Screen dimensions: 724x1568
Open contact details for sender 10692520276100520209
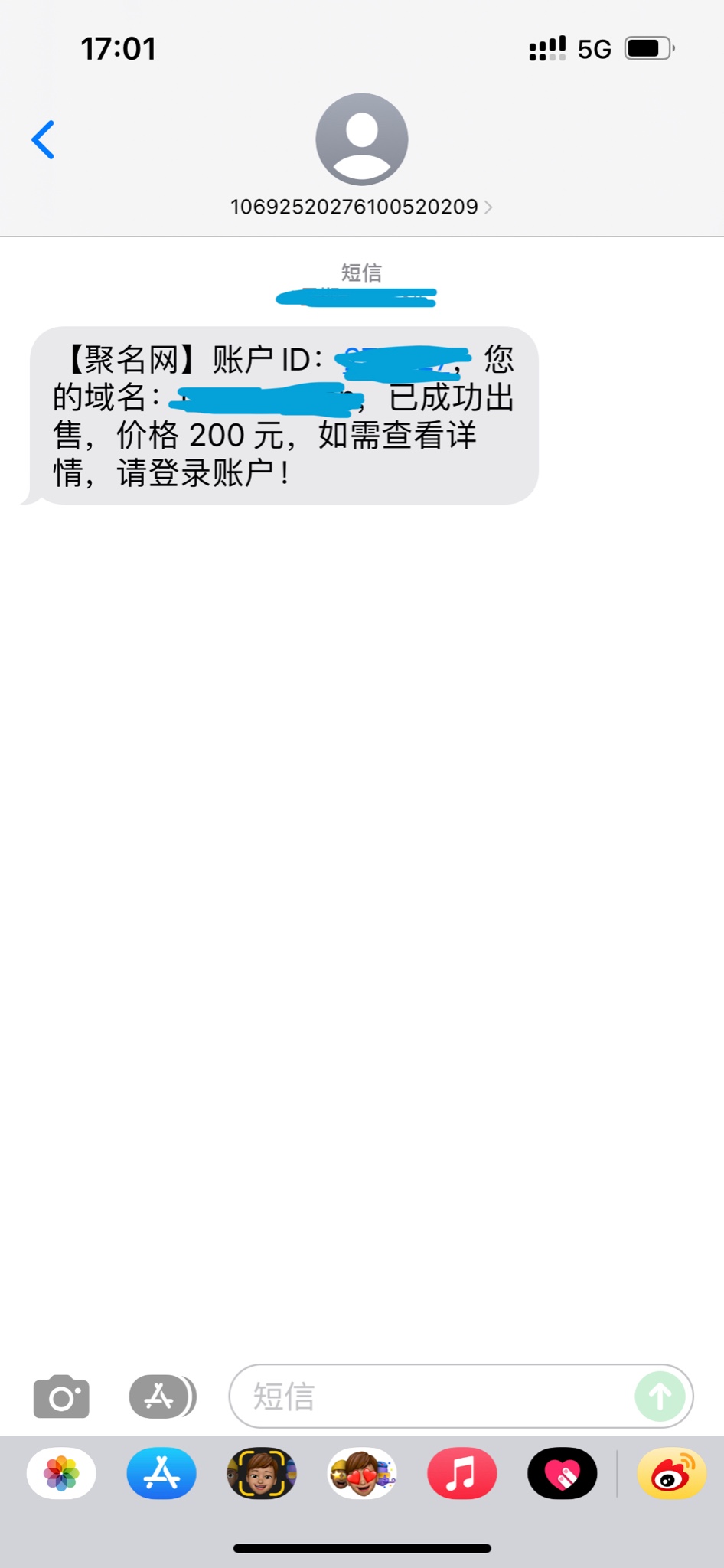point(361,206)
